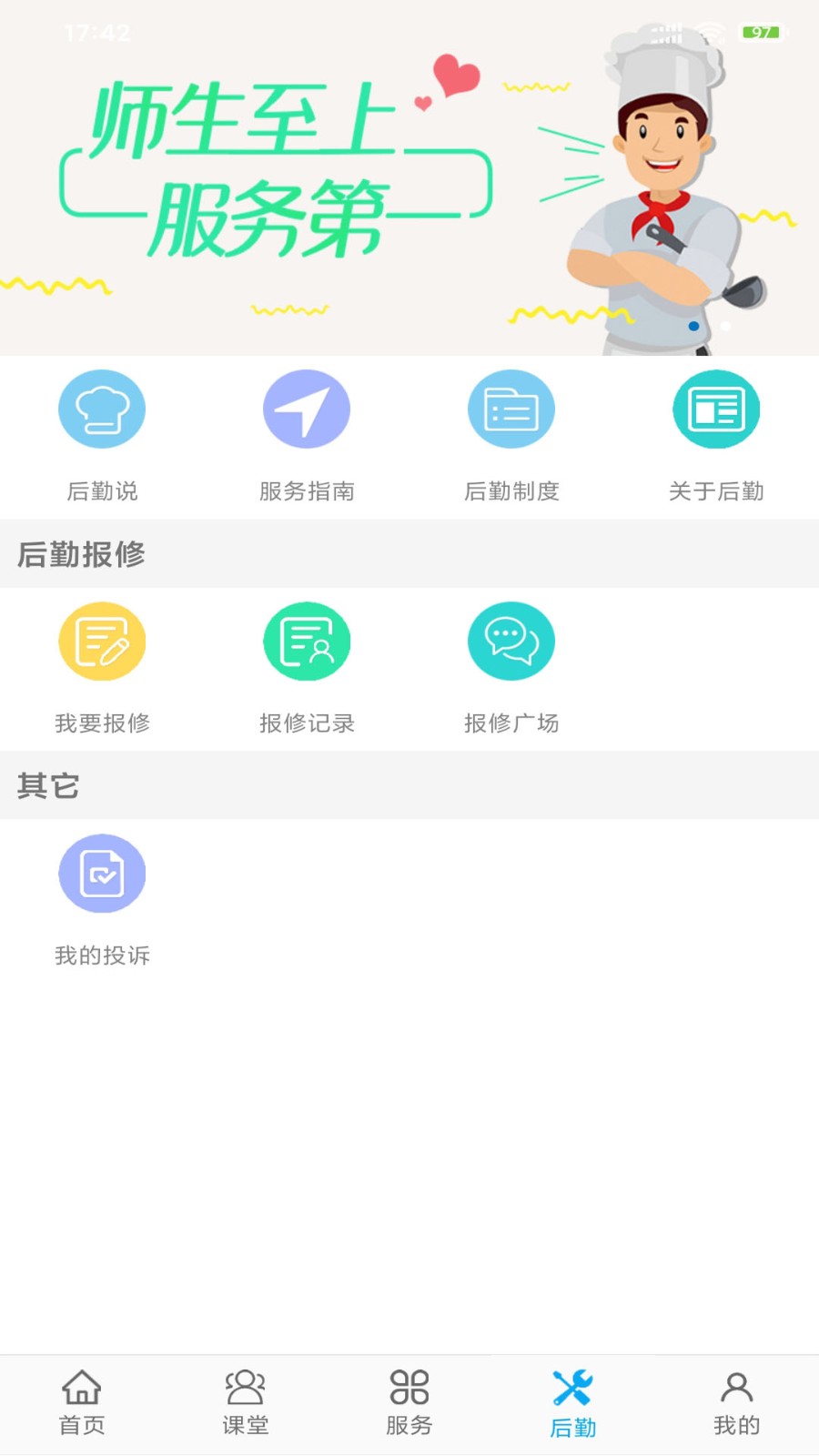819x1456 pixels.
Task: Click the 其它 section header
Action: pos(47,786)
